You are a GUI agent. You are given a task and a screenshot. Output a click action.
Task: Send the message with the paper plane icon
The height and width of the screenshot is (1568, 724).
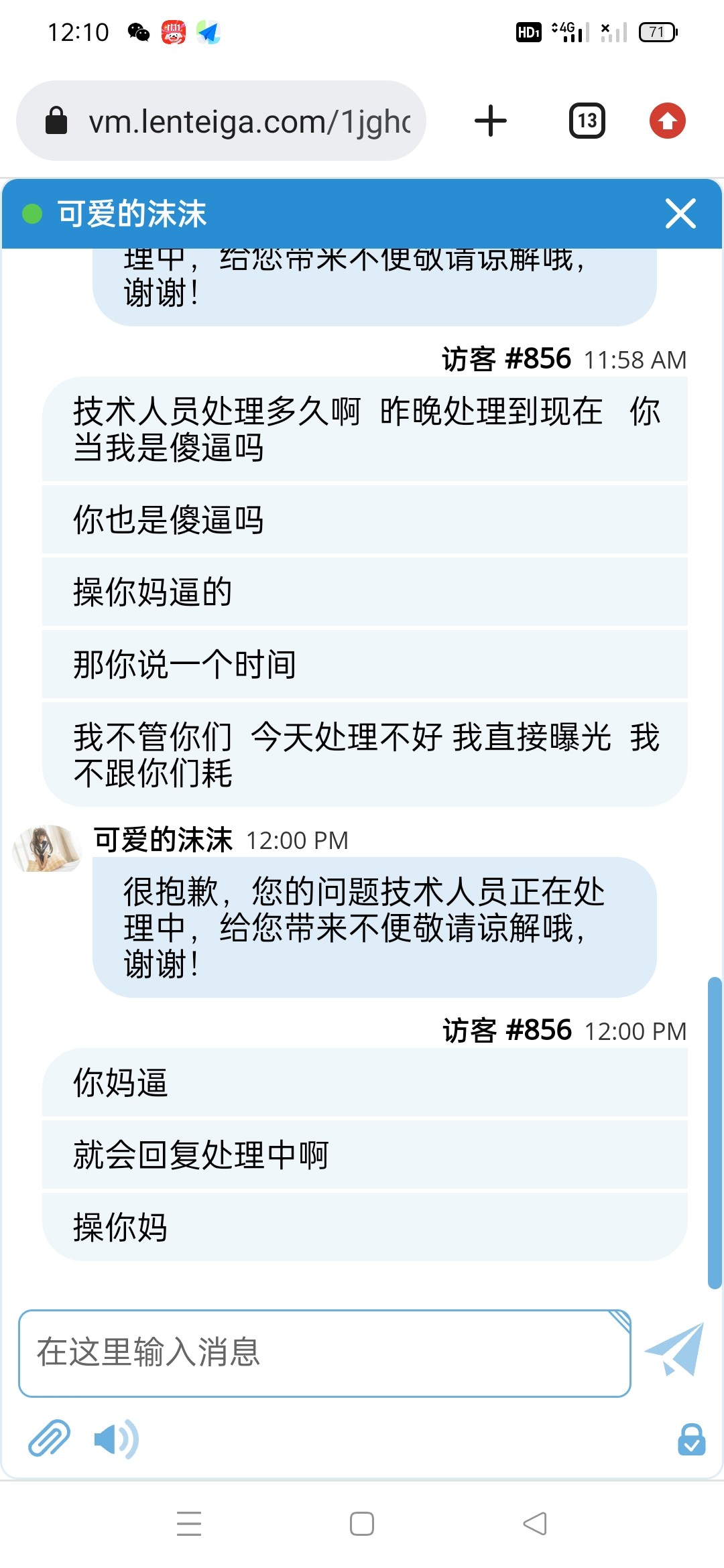[674, 1350]
